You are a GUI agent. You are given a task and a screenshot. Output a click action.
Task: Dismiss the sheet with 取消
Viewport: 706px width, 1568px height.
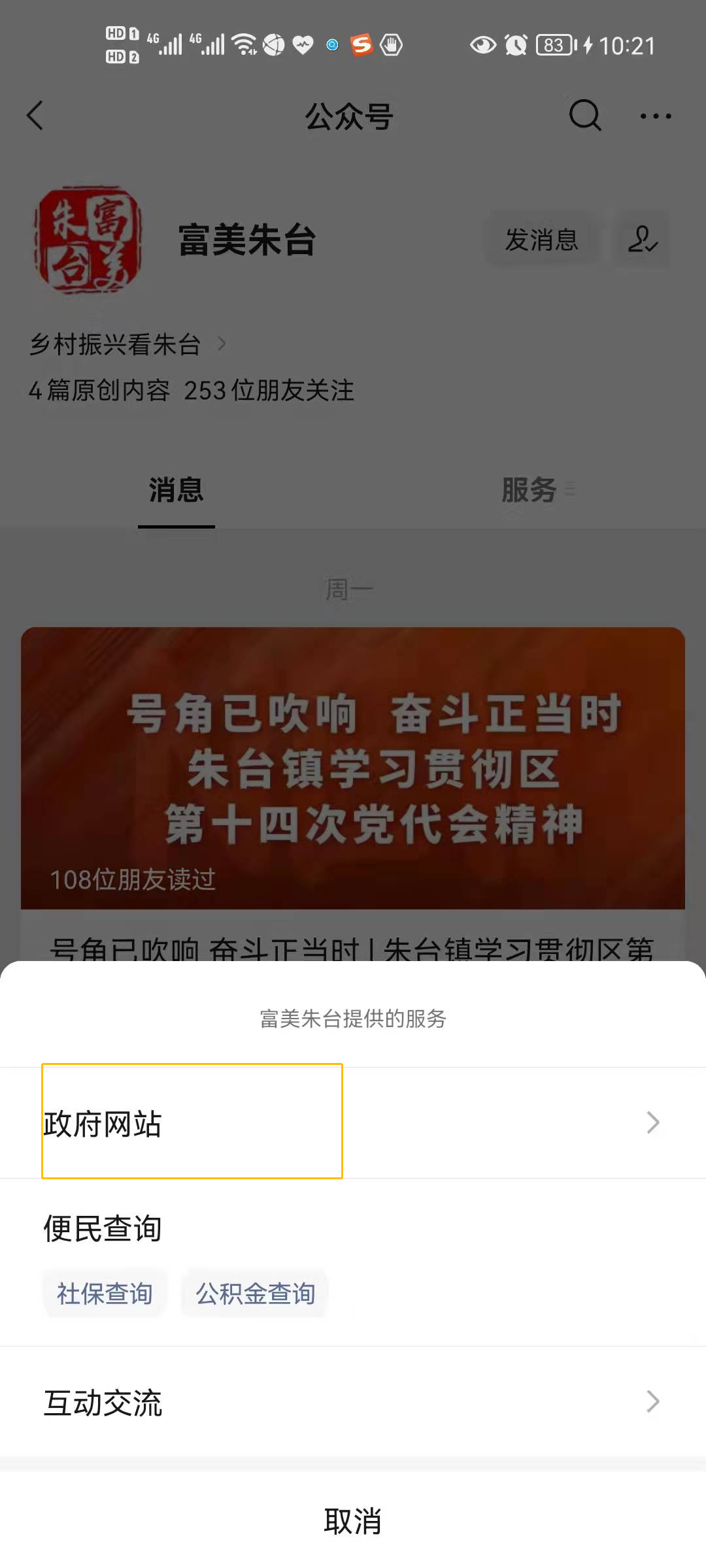coord(353,1521)
